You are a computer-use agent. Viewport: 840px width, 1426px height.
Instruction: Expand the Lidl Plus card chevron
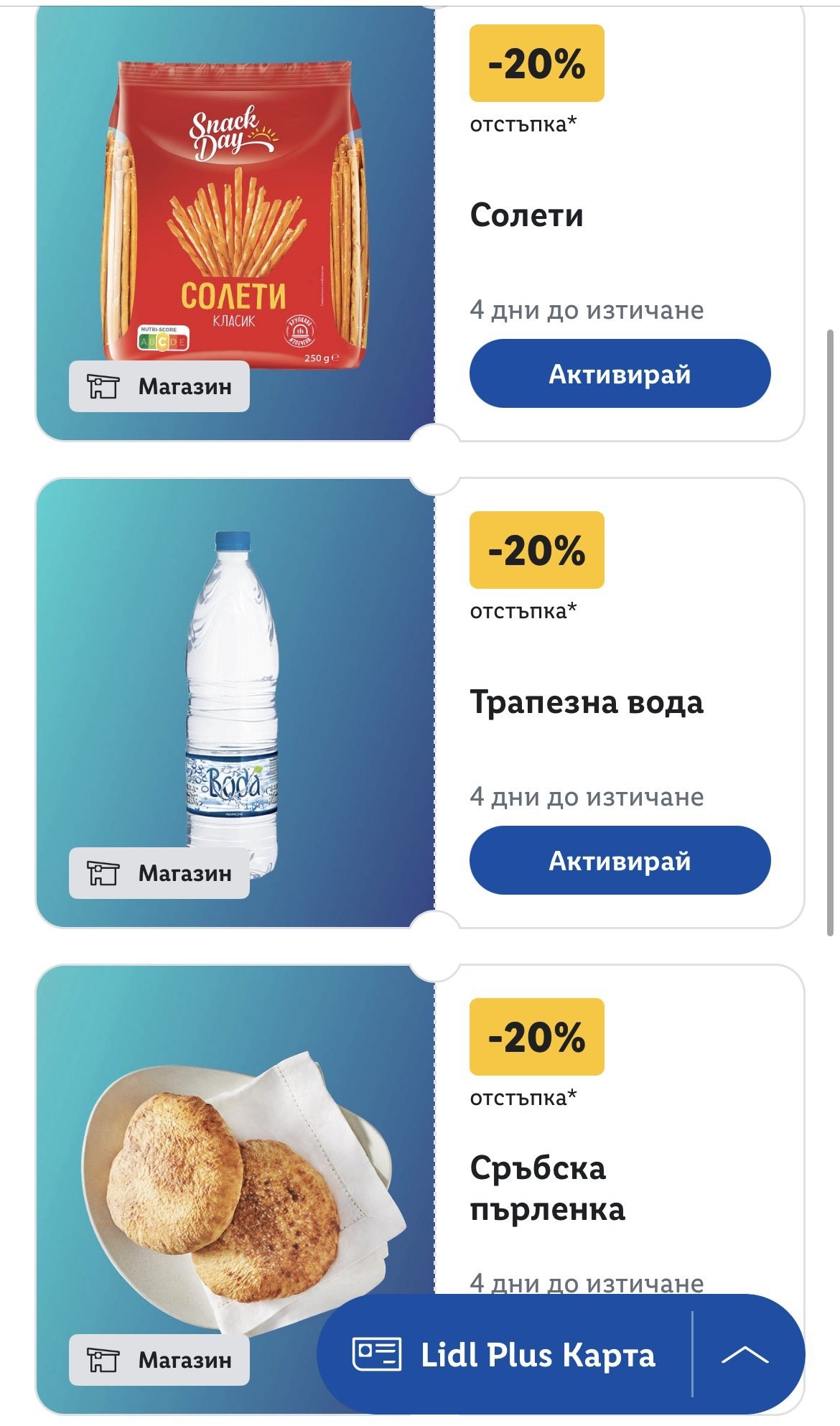pos(745,1356)
